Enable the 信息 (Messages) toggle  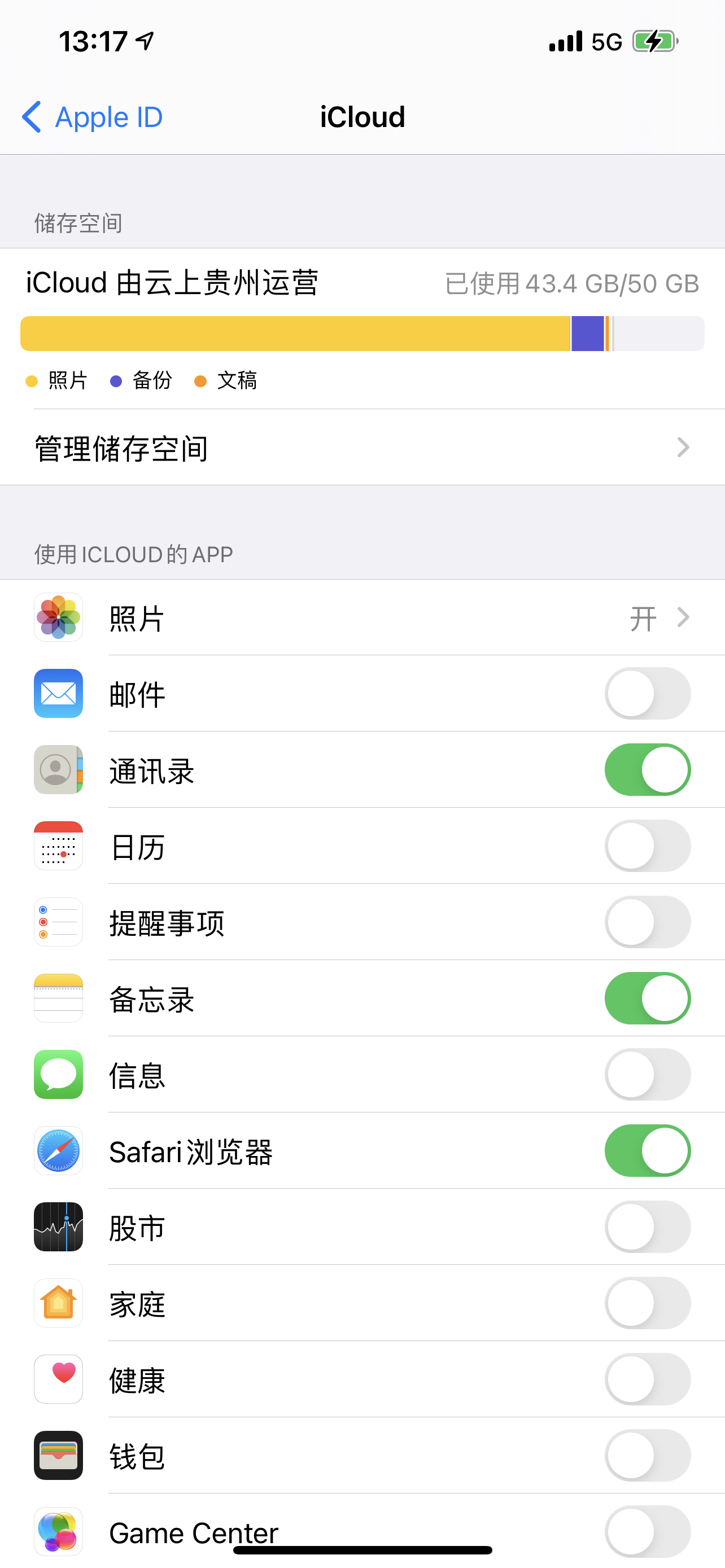pyautogui.click(x=647, y=1074)
